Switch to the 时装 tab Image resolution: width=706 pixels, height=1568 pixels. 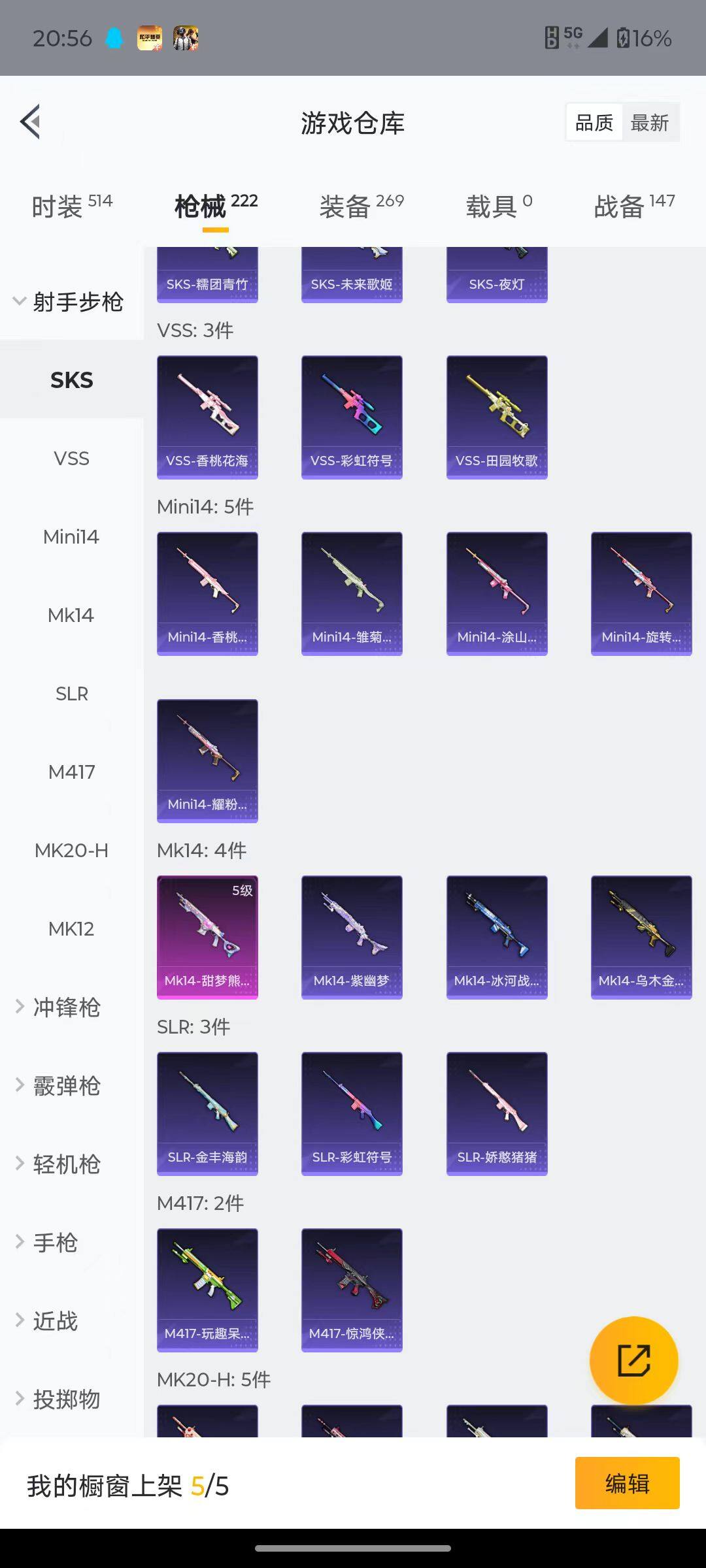pos(71,206)
